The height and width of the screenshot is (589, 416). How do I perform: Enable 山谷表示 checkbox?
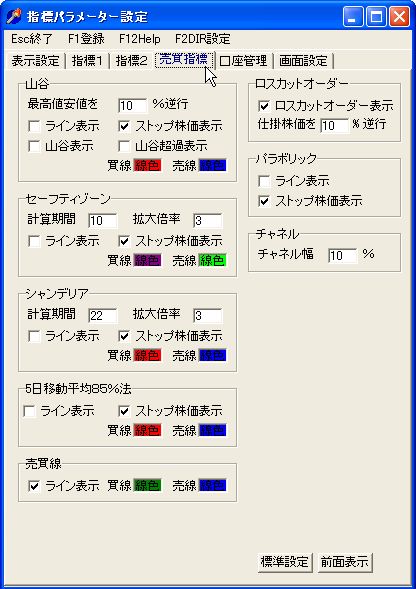(35, 146)
